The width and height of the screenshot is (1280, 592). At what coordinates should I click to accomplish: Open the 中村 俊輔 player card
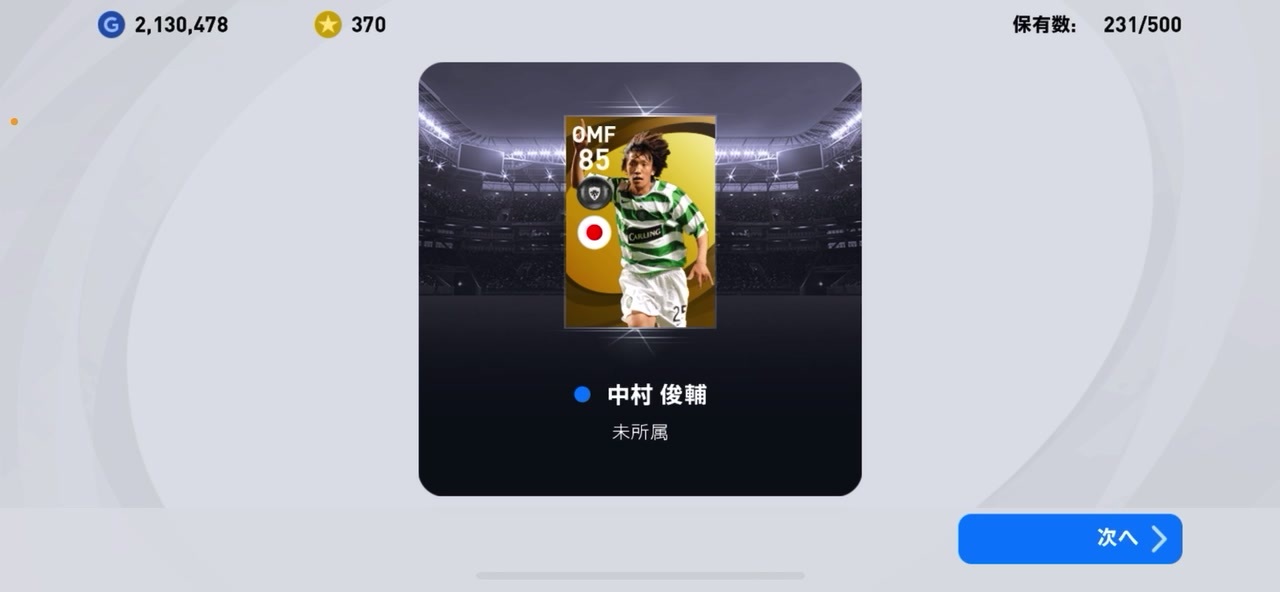[x=640, y=222]
